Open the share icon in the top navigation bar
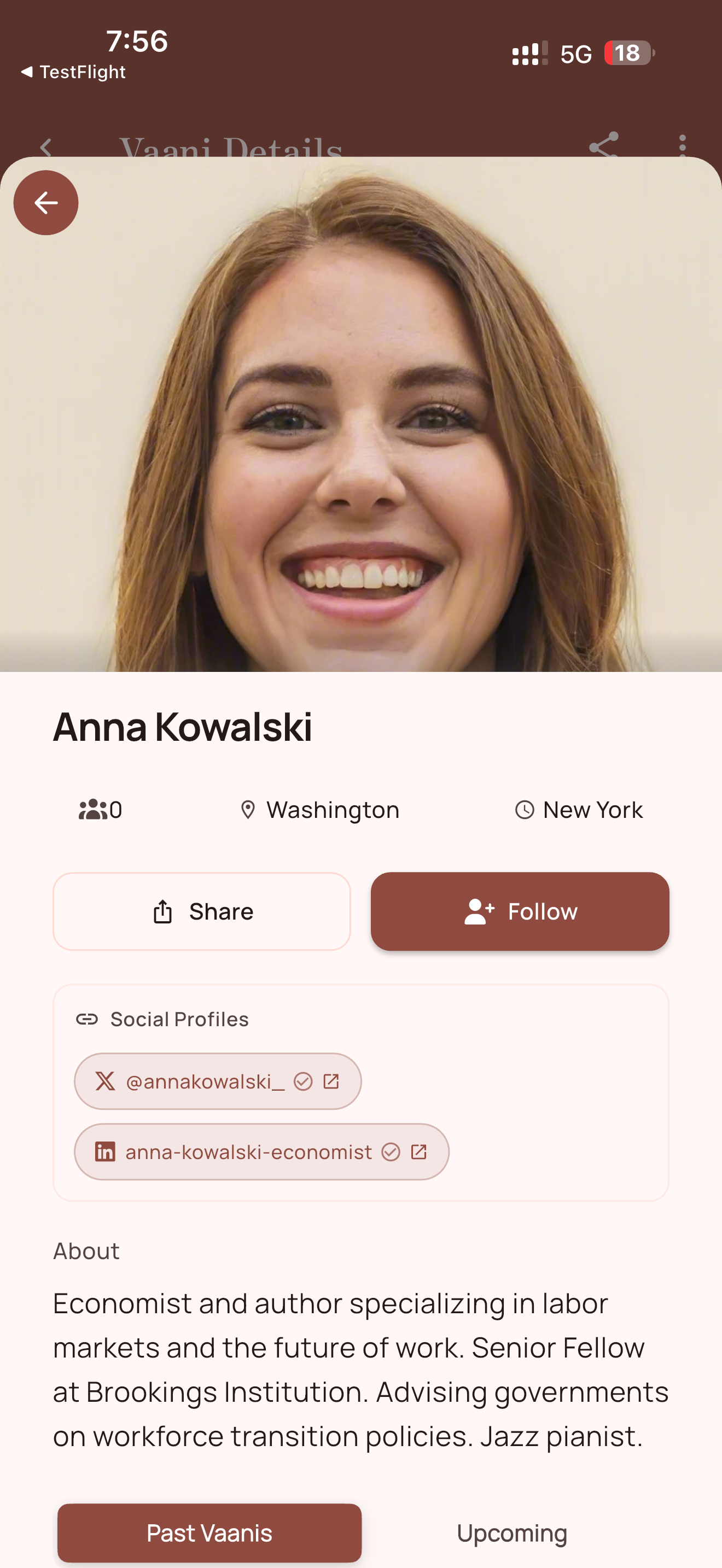This screenshot has height=1568, width=722. click(x=603, y=146)
